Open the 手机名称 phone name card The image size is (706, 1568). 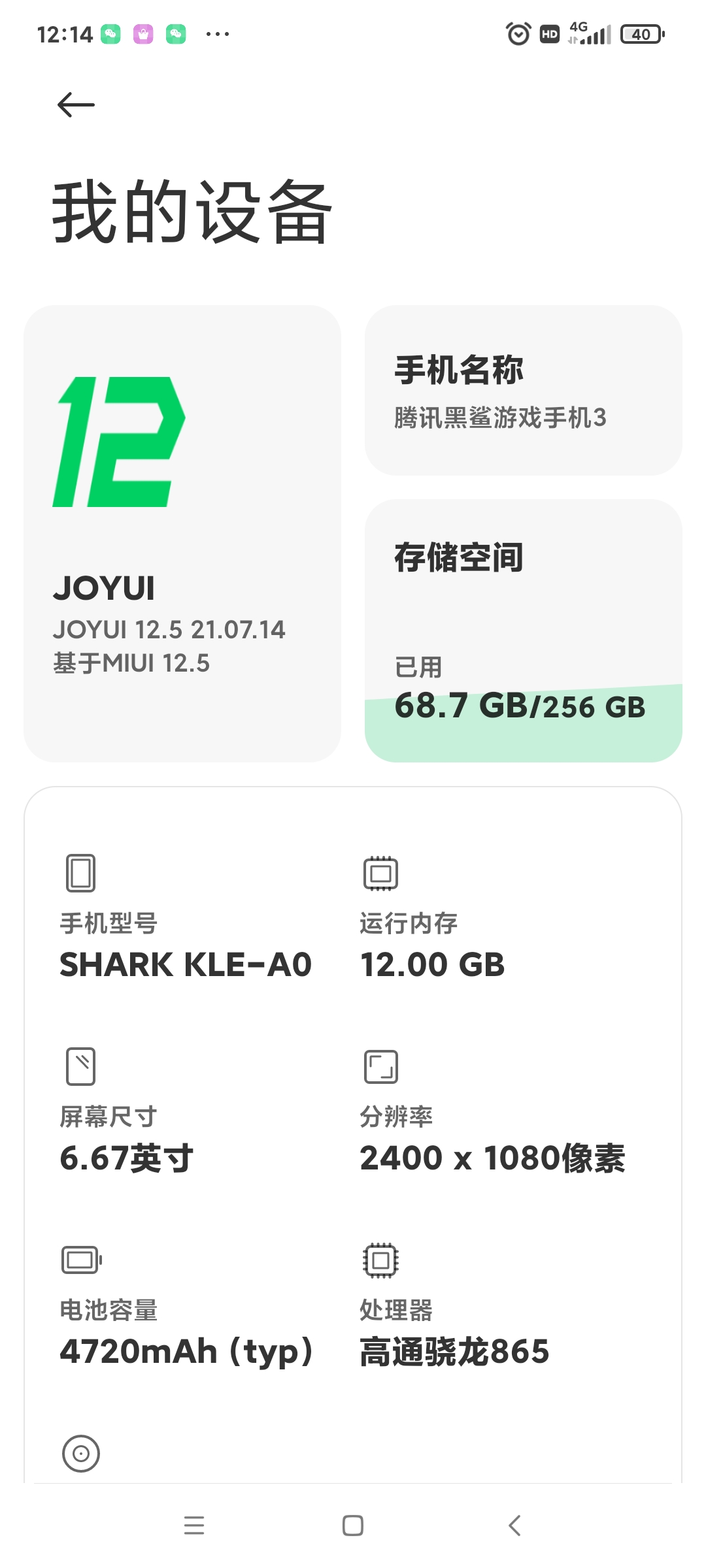click(x=523, y=390)
